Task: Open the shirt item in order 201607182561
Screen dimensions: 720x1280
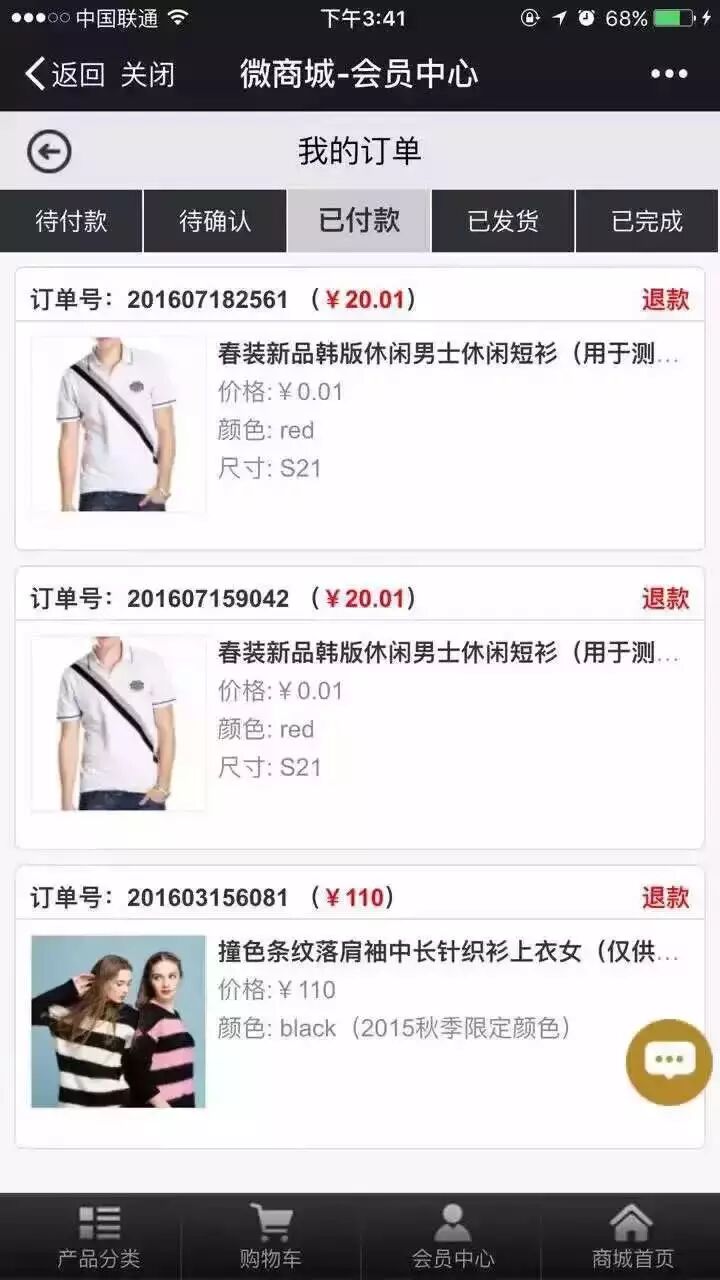Action: (118, 425)
